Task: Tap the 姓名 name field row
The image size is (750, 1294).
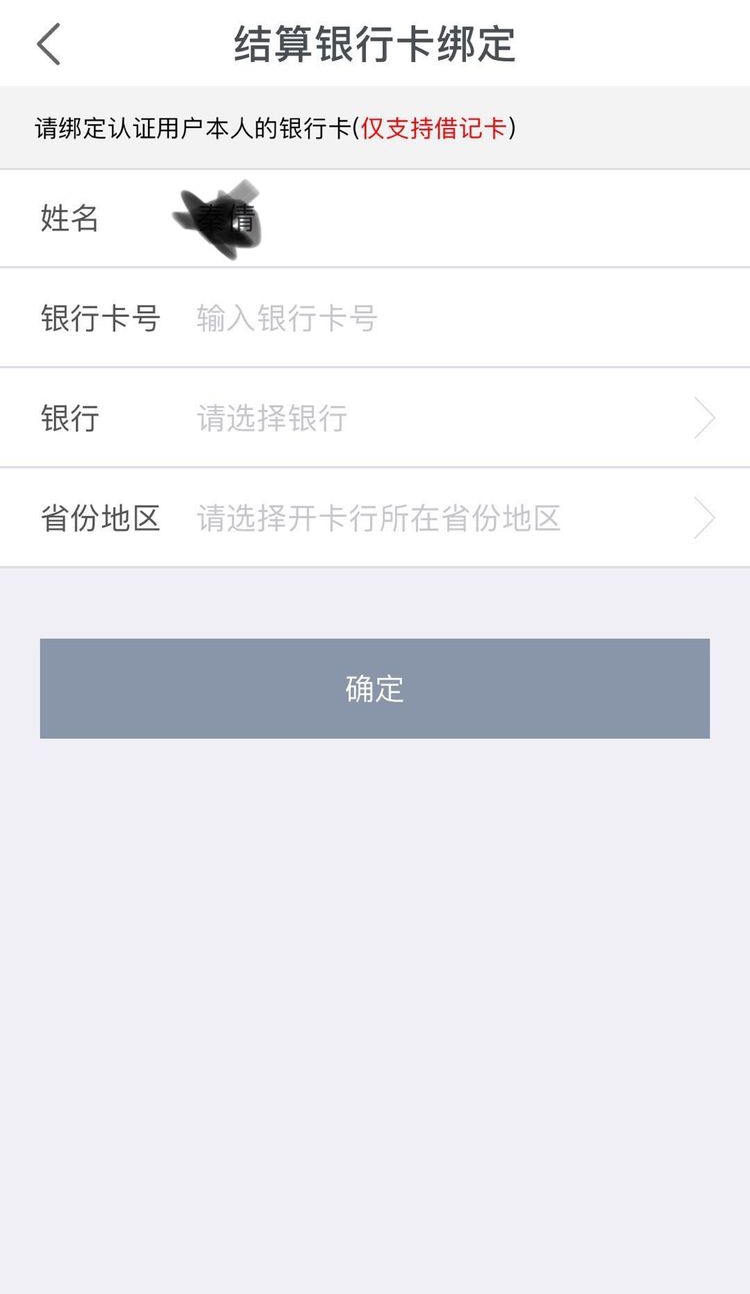Action: tap(375, 218)
